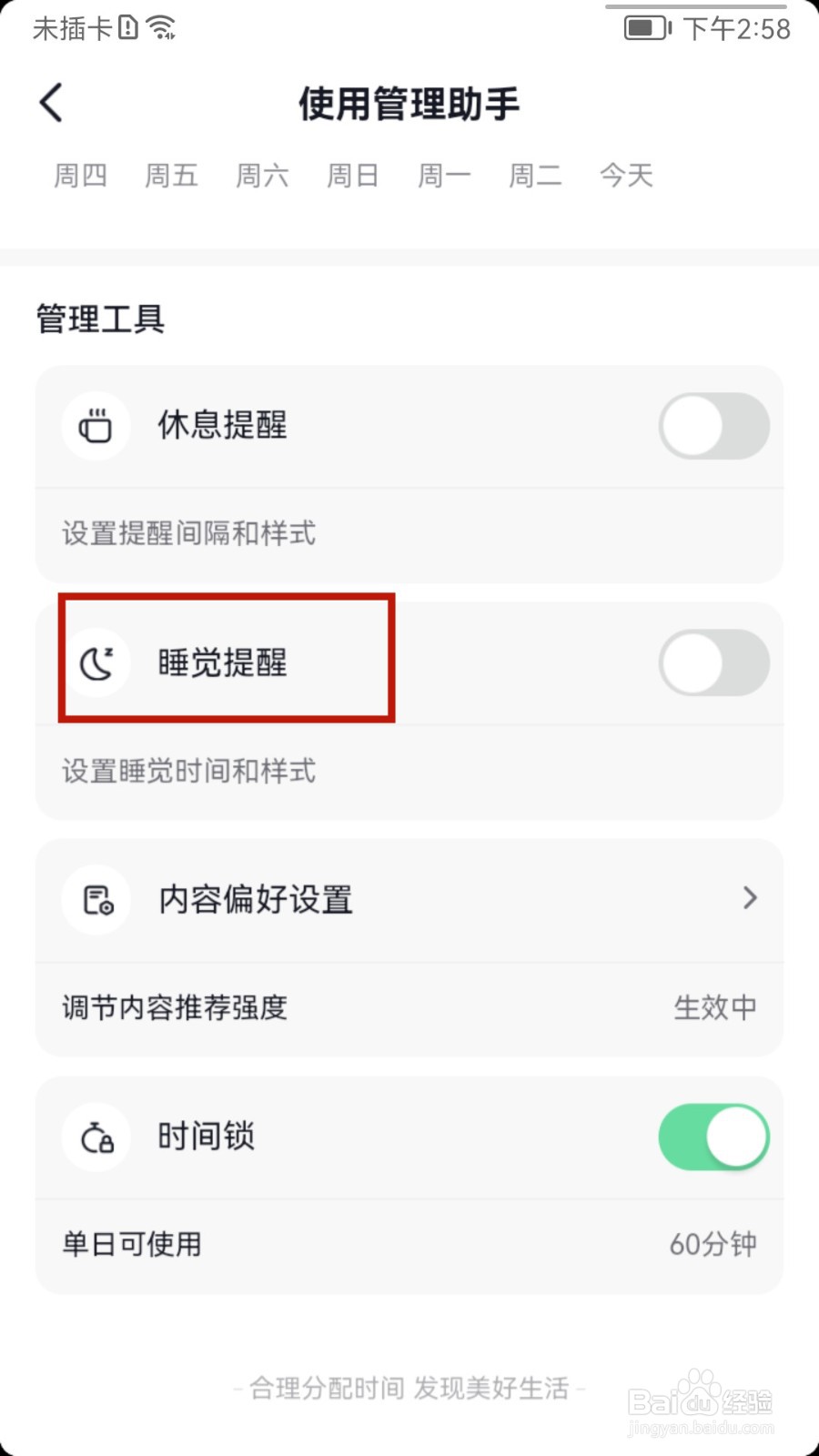Expand 内容偏好设置 via its chevron
This screenshot has width=819, height=1456.
tap(749, 899)
